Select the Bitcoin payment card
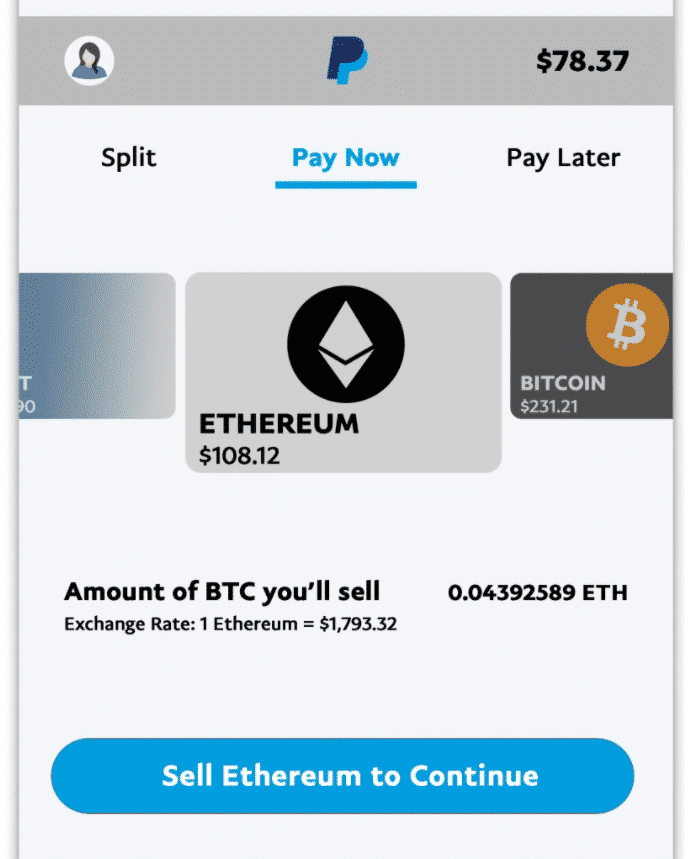Image resolution: width=691 pixels, height=859 pixels. click(591, 345)
